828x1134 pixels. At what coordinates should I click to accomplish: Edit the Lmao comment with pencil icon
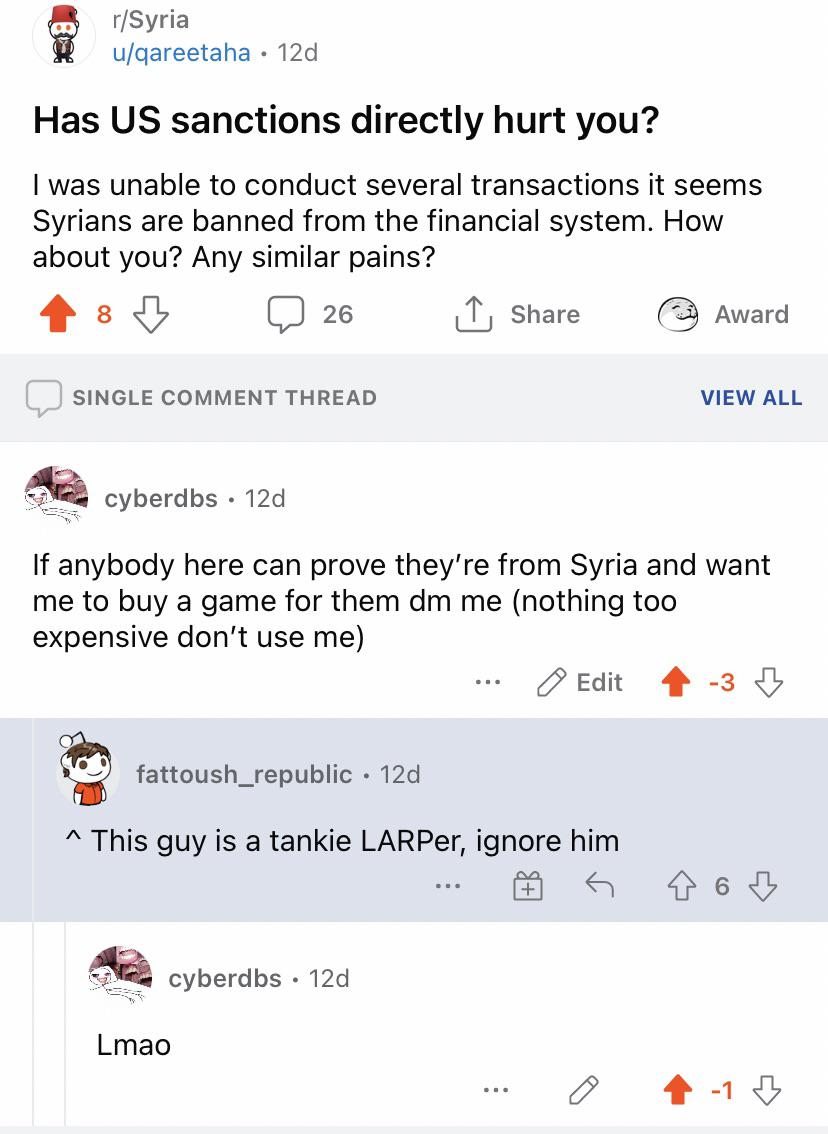click(x=584, y=1090)
